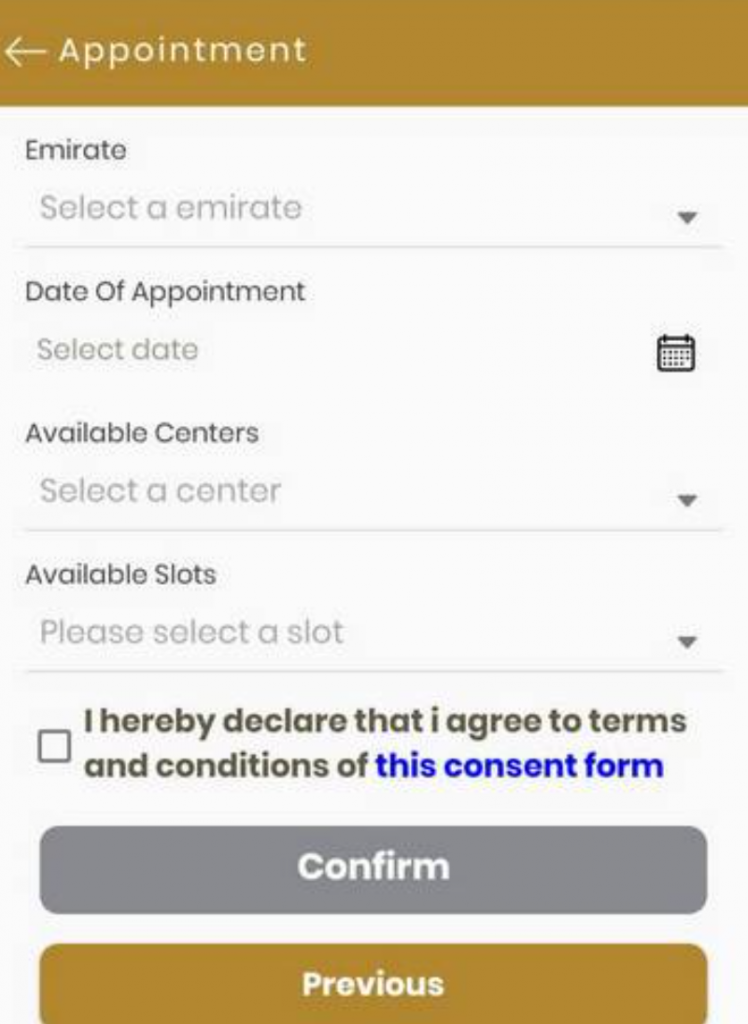748x1024 pixels.
Task: Open the Emirate dropdown
Action: tap(370, 209)
